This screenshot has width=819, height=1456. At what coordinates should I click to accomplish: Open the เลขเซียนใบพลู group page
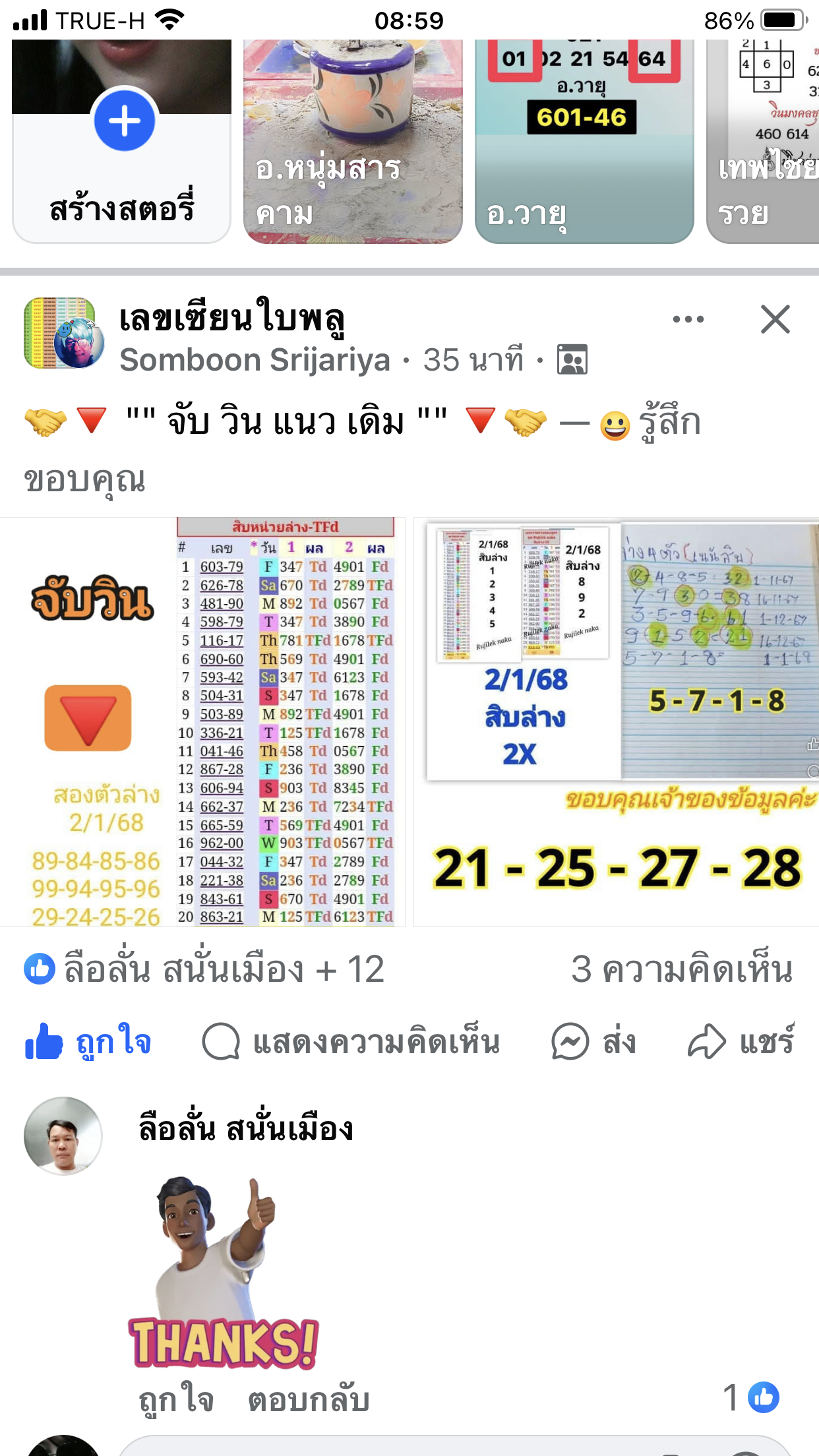pos(231,318)
